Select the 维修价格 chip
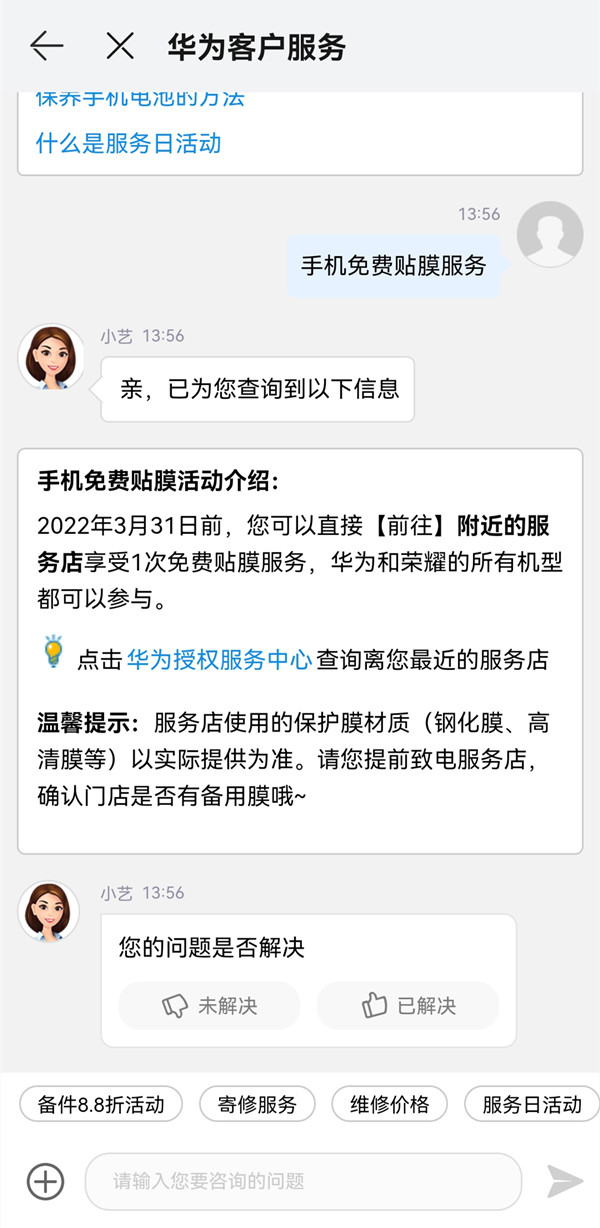The height and width of the screenshot is (1228, 600). [390, 1104]
